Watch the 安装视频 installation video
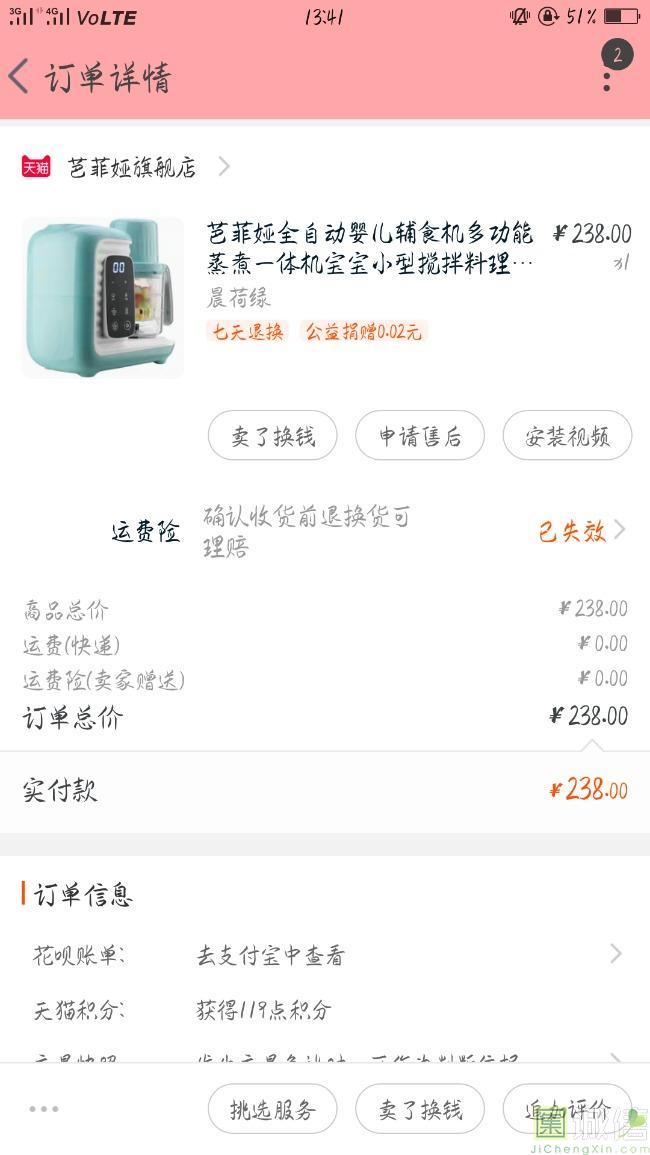Image resolution: width=650 pixels, height=1155 pixels. 567,436
